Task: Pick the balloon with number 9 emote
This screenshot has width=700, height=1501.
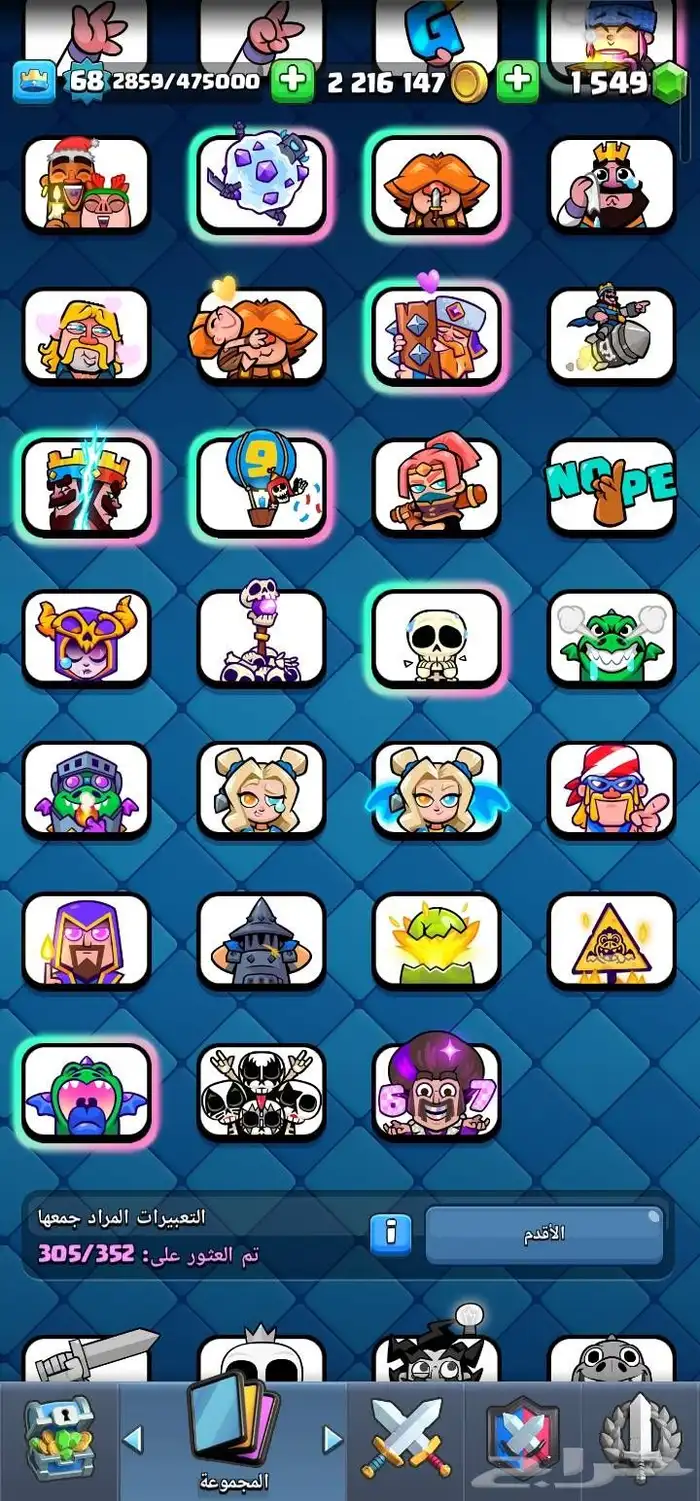Action: point(261,487)
